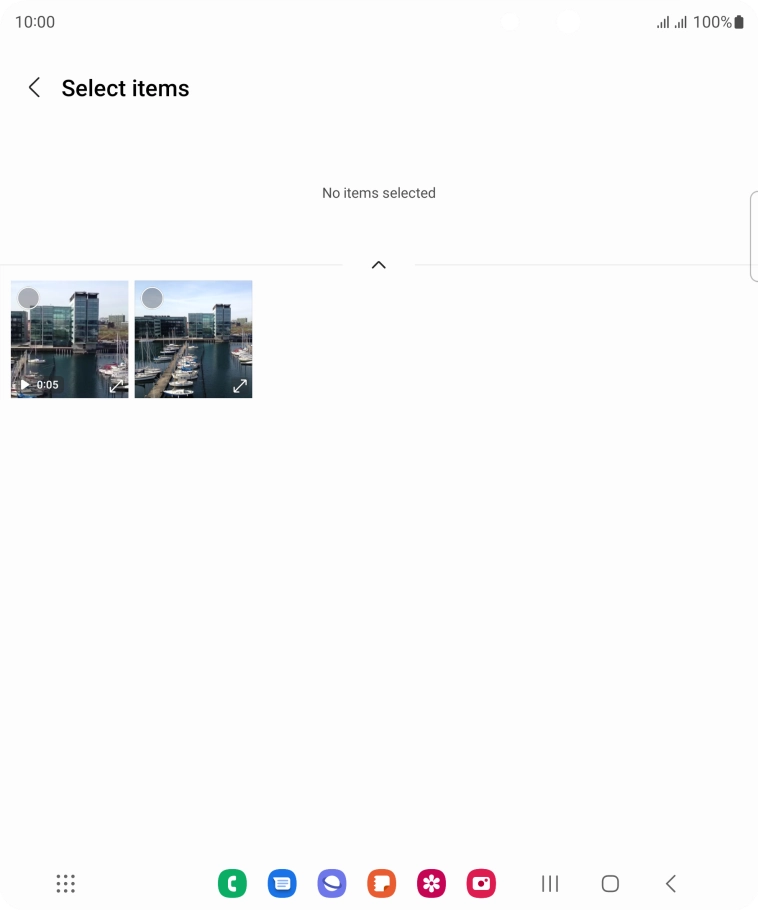Open Samsung Internet browser from taskbar

pos(332,883)
